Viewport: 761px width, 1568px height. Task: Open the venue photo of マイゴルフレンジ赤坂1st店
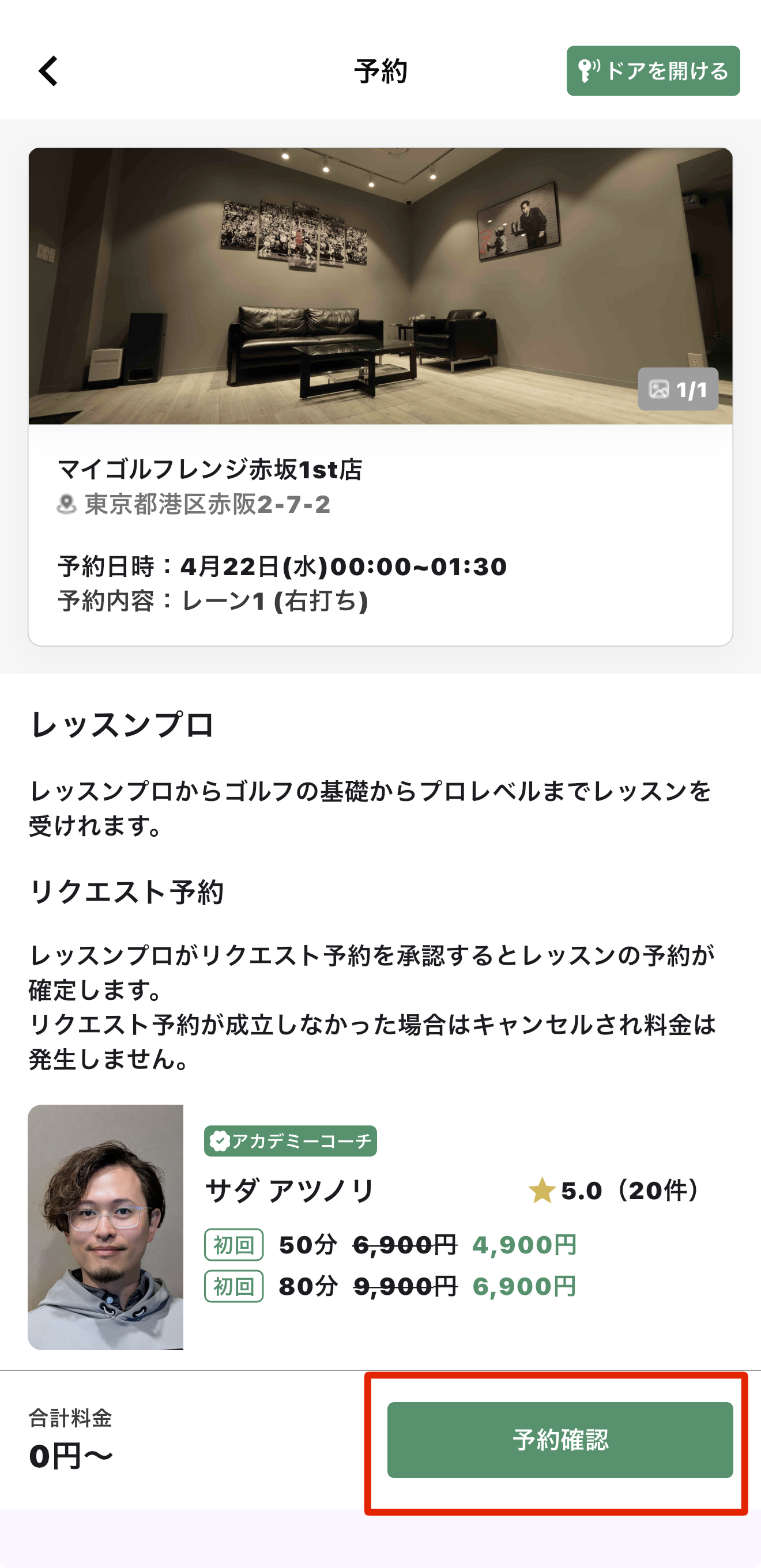click(380, 286)
